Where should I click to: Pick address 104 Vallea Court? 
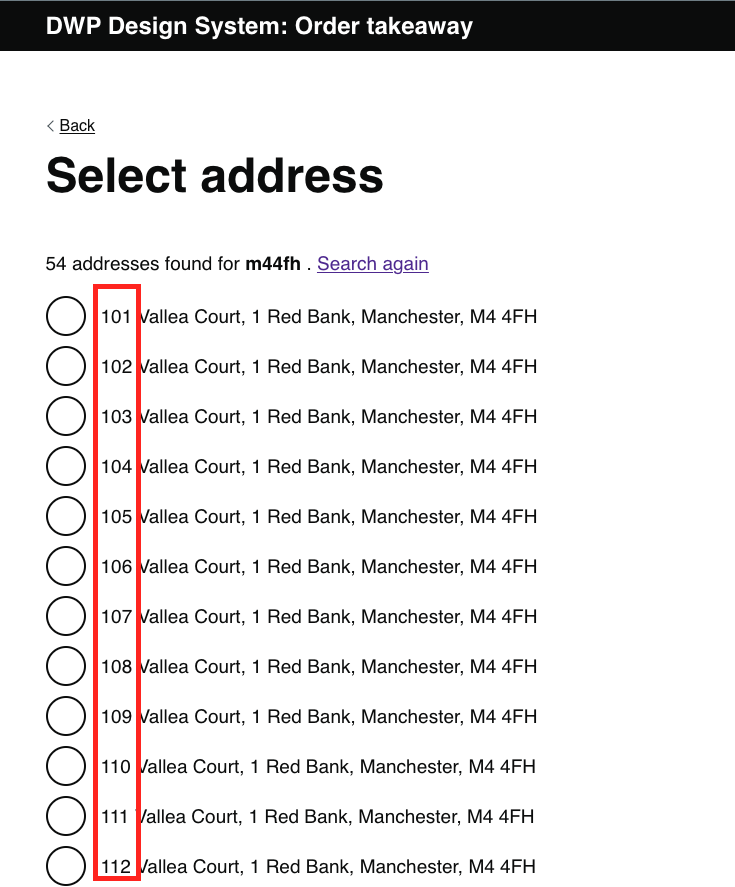pos(65,466)
